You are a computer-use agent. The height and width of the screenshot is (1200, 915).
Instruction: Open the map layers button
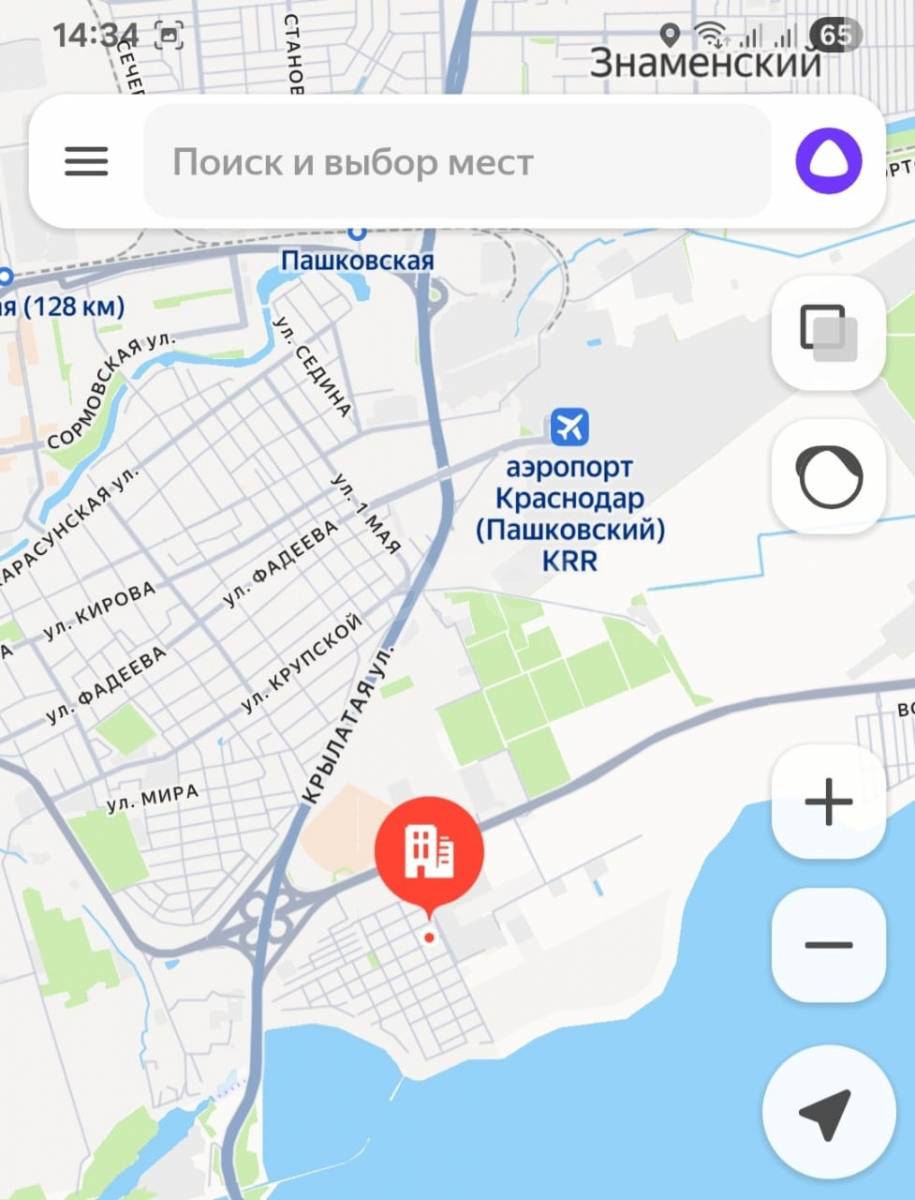coord(828,334)
